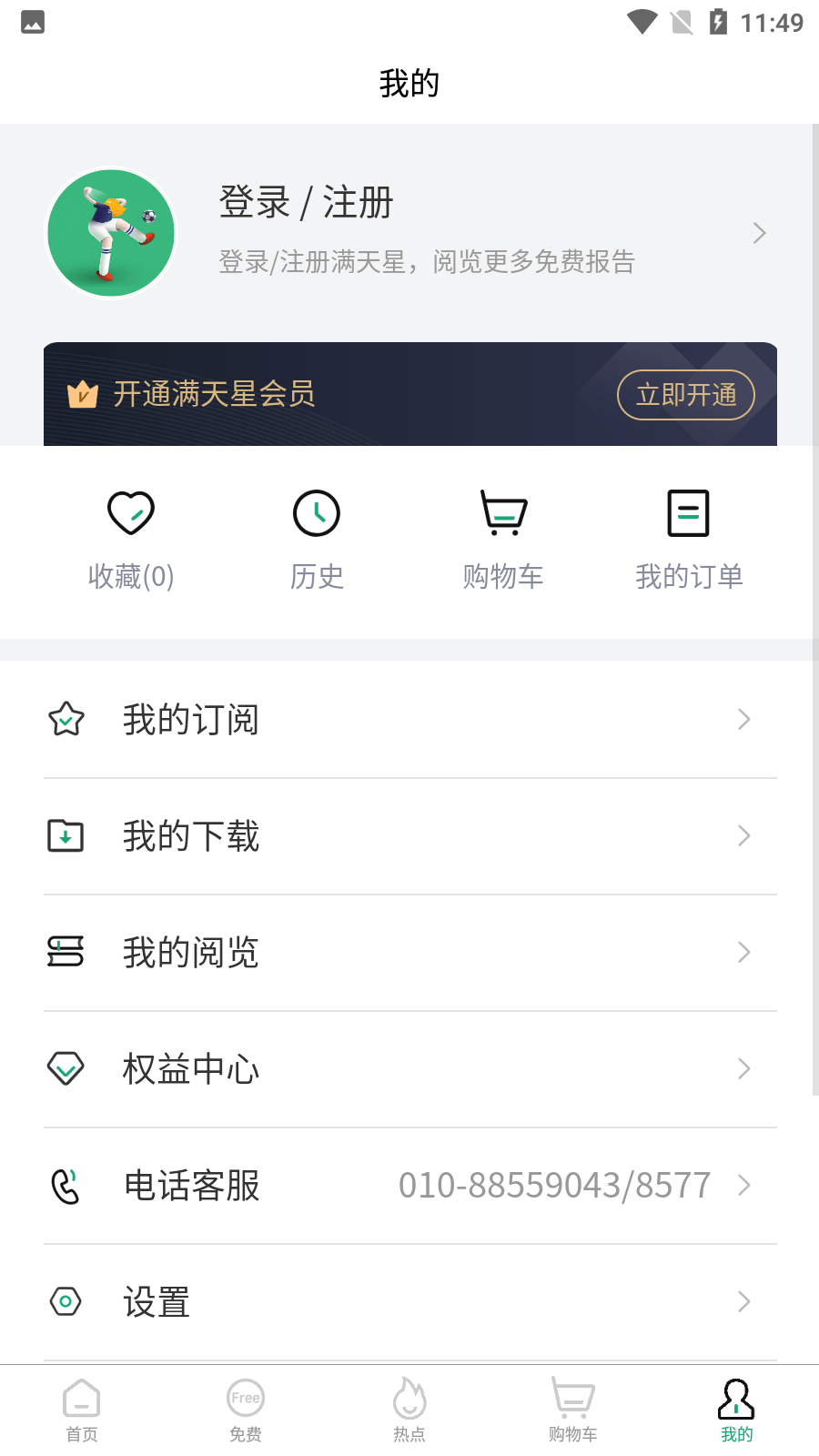
Task: Tap the football player avatar
Action: pyautogui.click(x=111, y=233)
